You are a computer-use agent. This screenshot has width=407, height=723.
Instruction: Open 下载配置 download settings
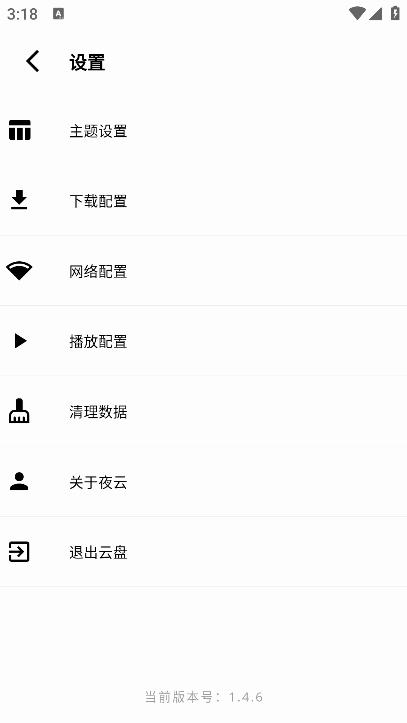(x=203, y=201)
